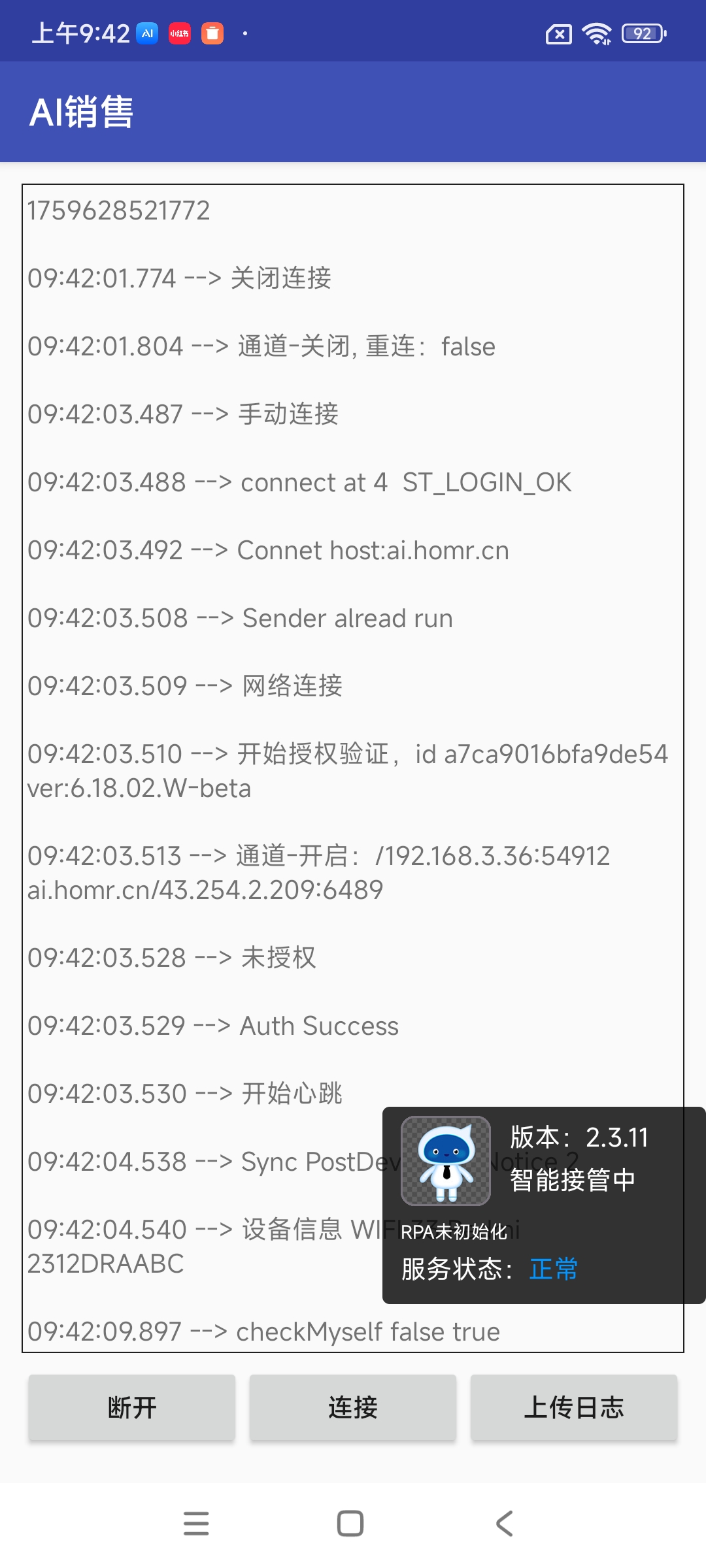Tap the 上传日志 upload log button
The height and width of the screenshot is (1568, 706).
click(x=574, y=1409)
